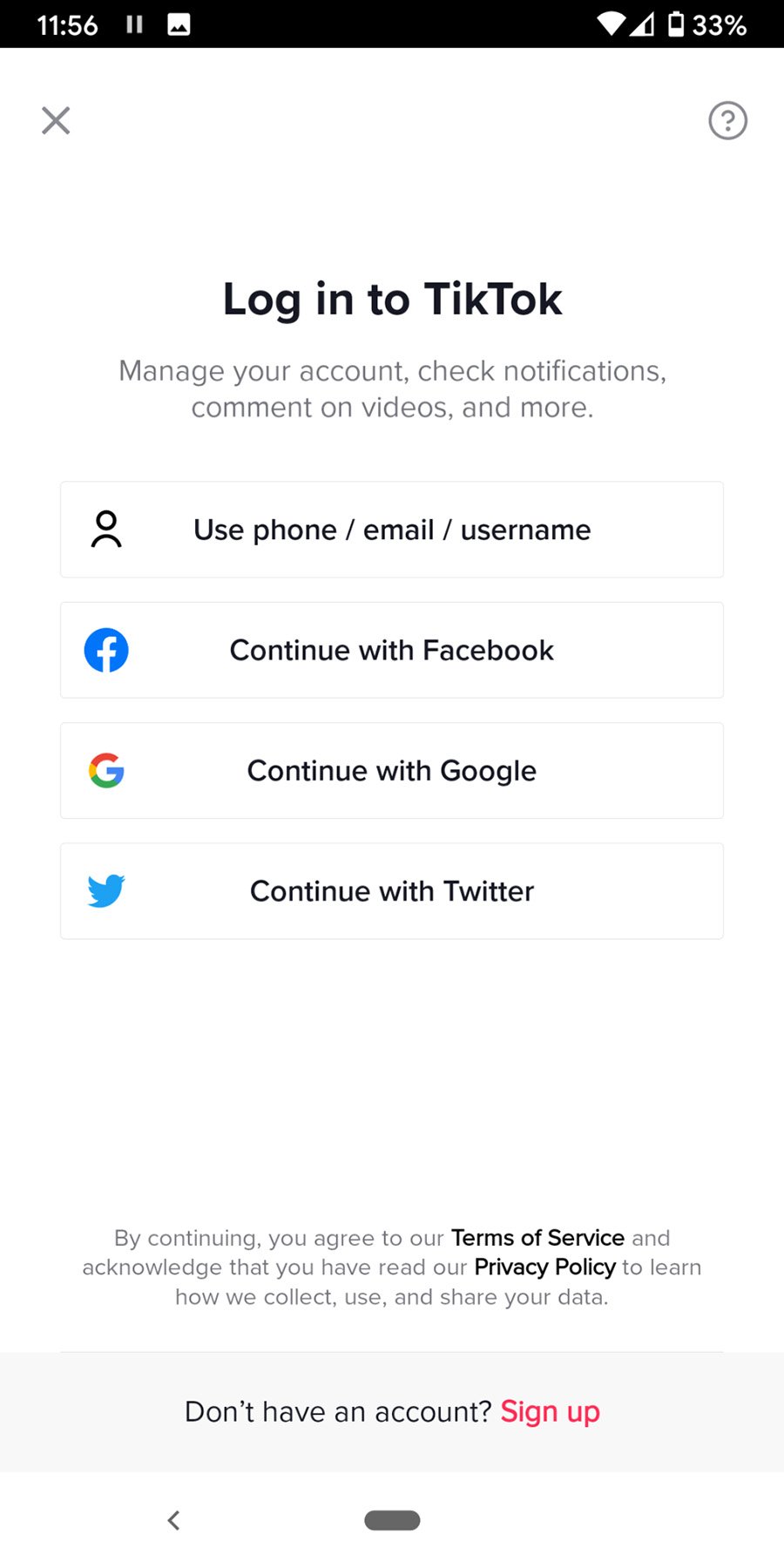
Task: Log in using Continue with Twitter
Action: (x=392, y=891)
